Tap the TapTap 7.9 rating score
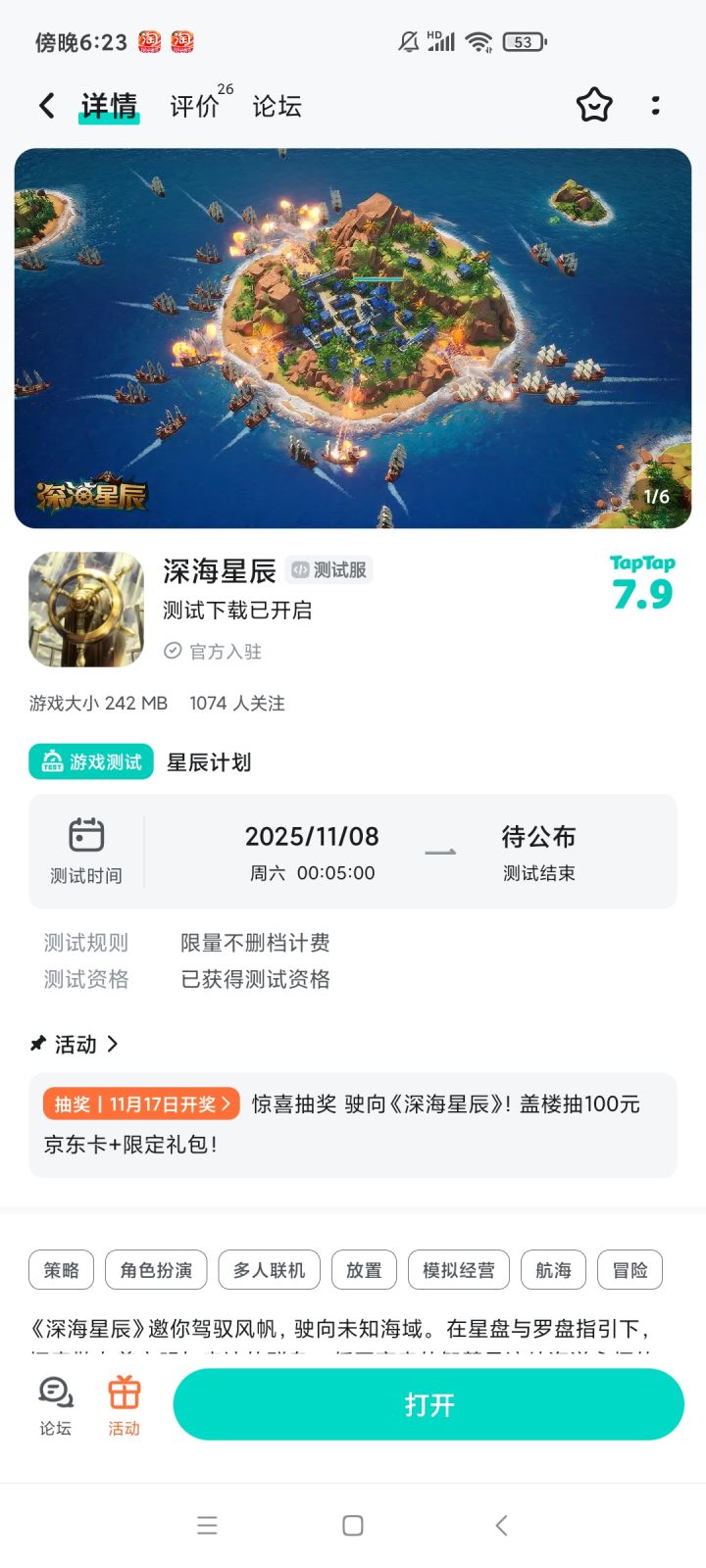The height and width of the screenshot is (1568, 706). (642, 580)
